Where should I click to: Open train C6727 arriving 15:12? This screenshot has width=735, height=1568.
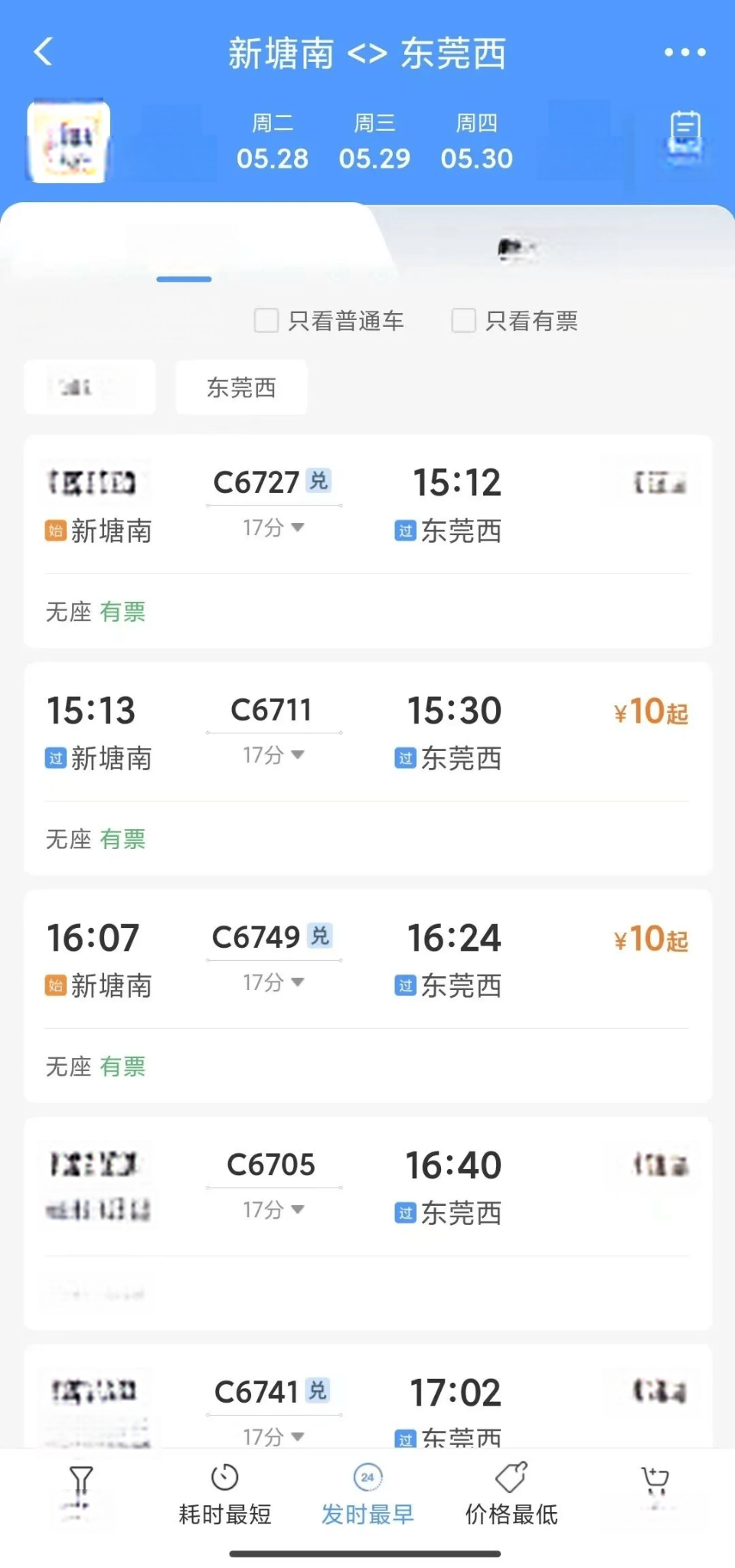(x=367, y=541)
